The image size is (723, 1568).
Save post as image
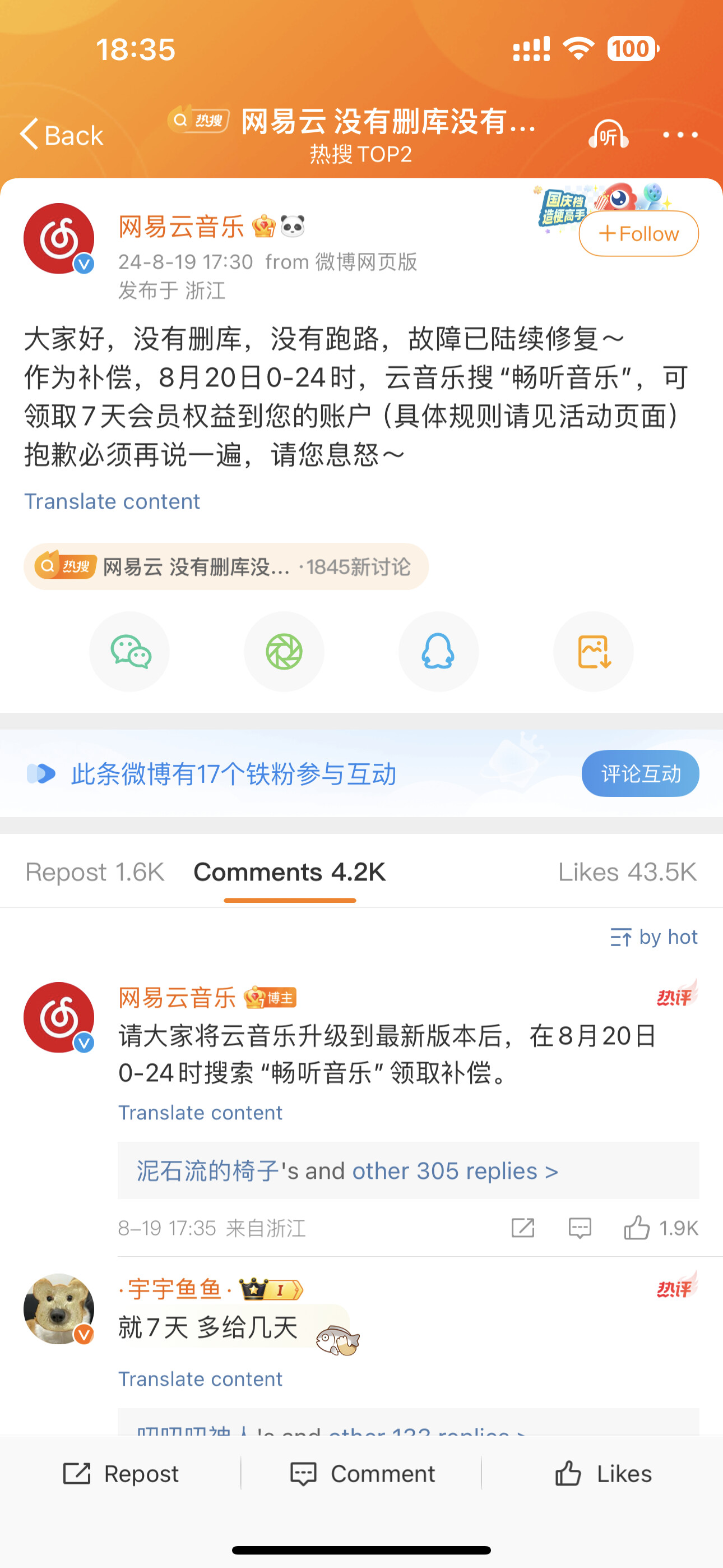point(594,651)
